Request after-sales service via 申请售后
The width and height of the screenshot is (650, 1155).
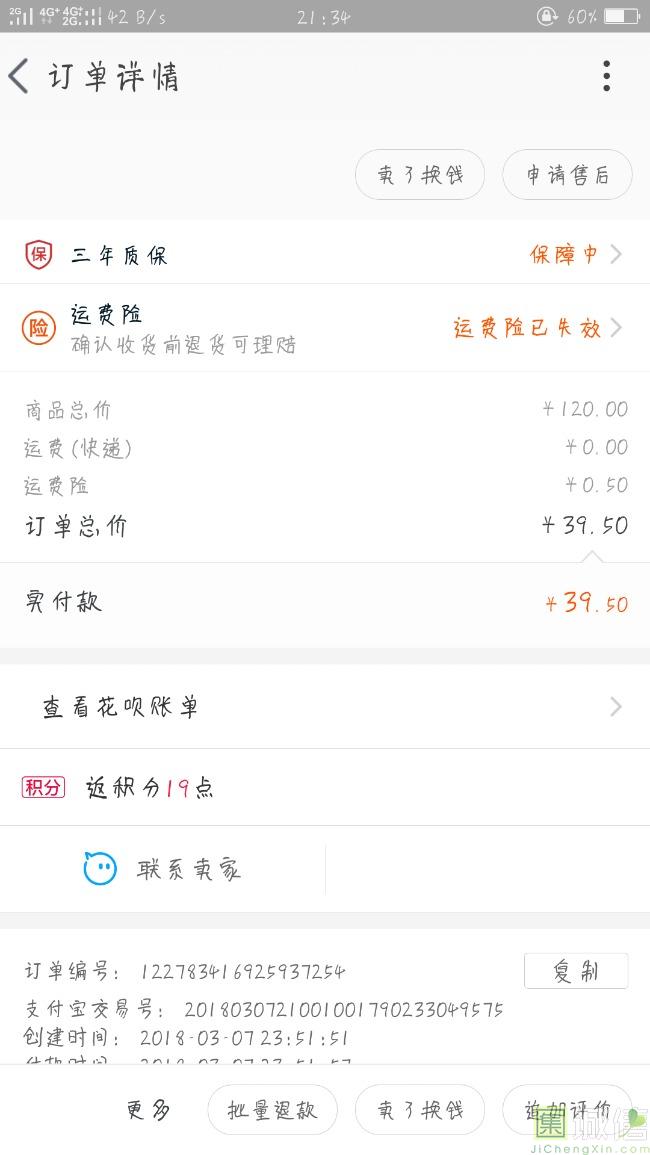[x=567, y=175]
